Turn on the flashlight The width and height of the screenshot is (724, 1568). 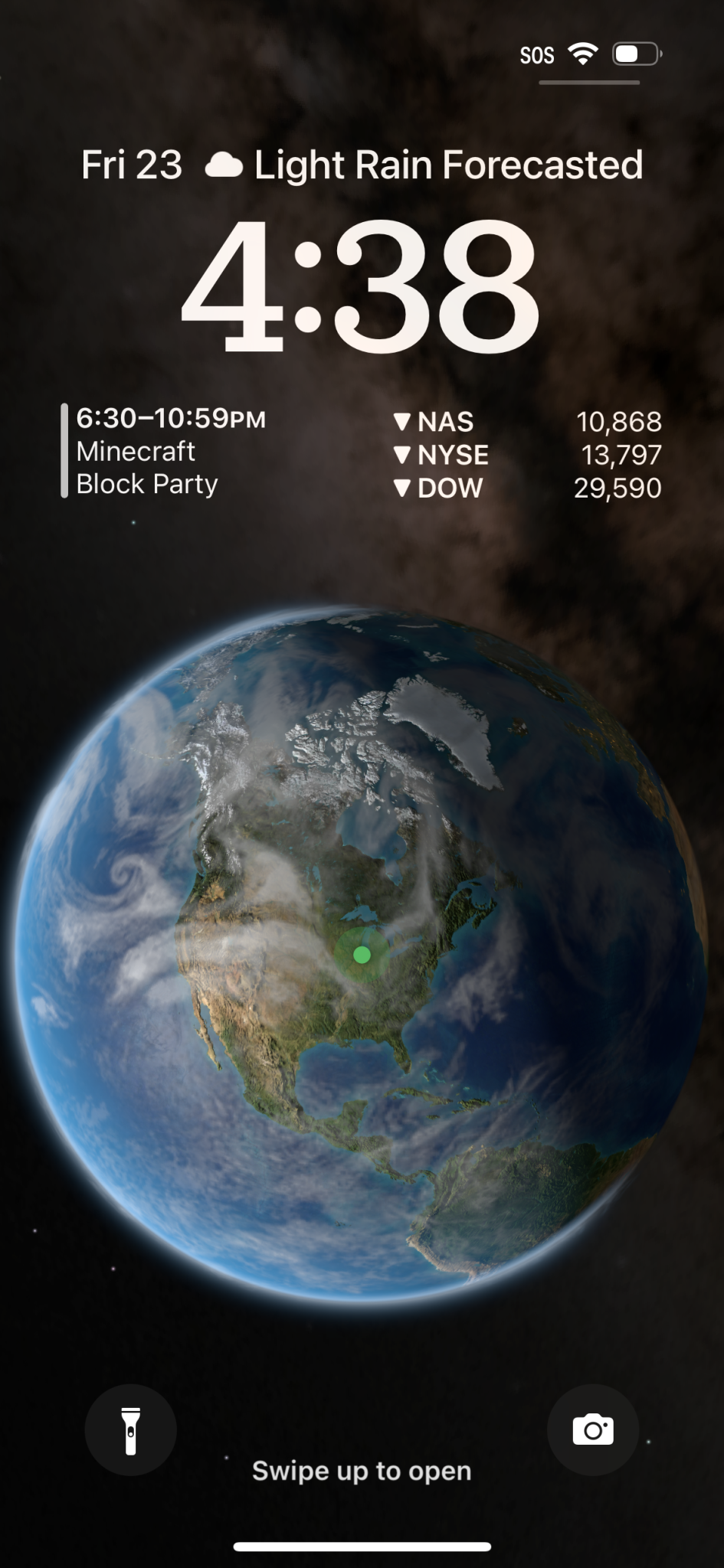[130, 1430]
